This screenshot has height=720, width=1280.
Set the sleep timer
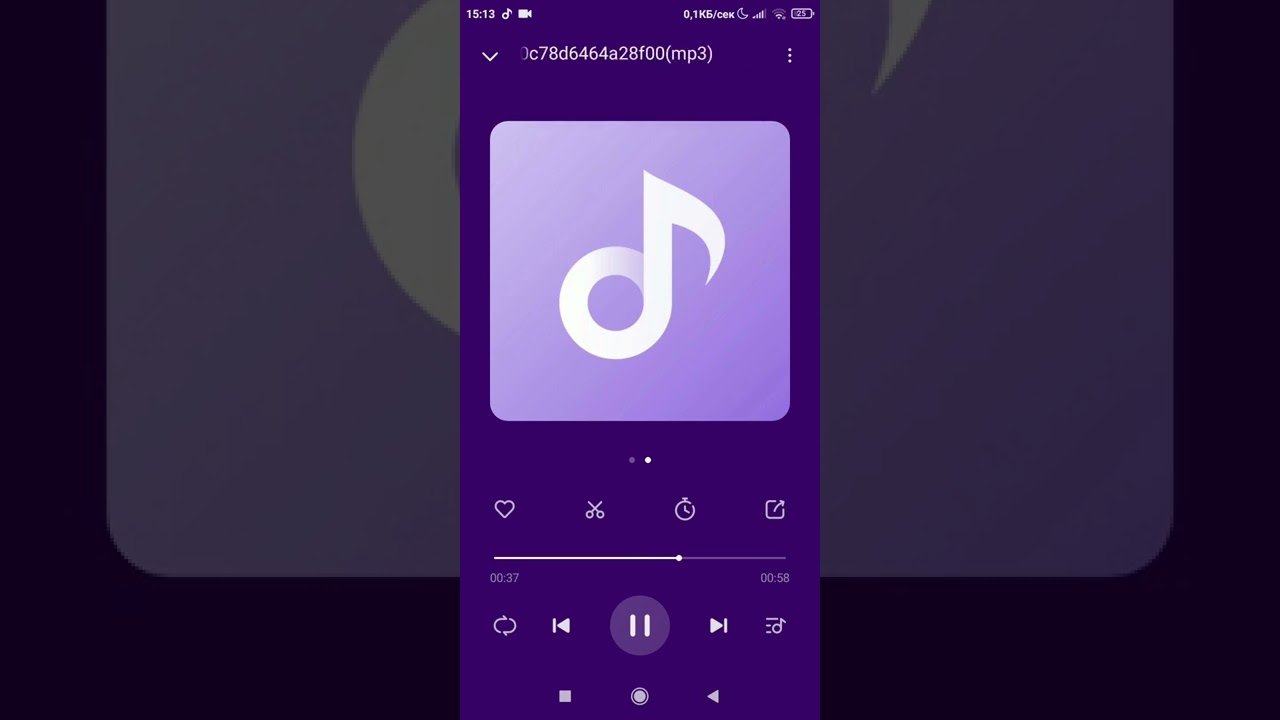tap(685, 510)
